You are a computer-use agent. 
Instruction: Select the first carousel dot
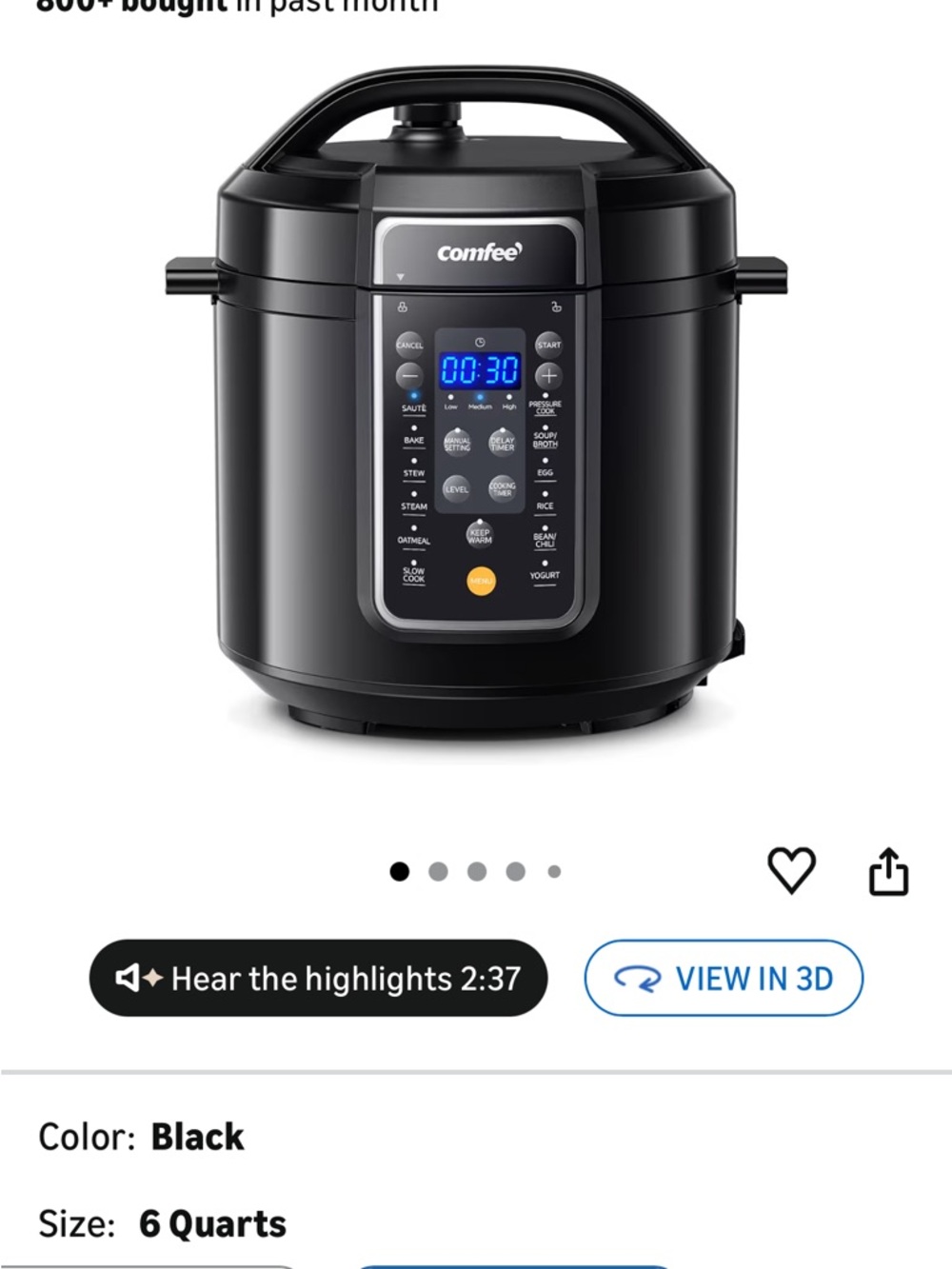[400, 869]
